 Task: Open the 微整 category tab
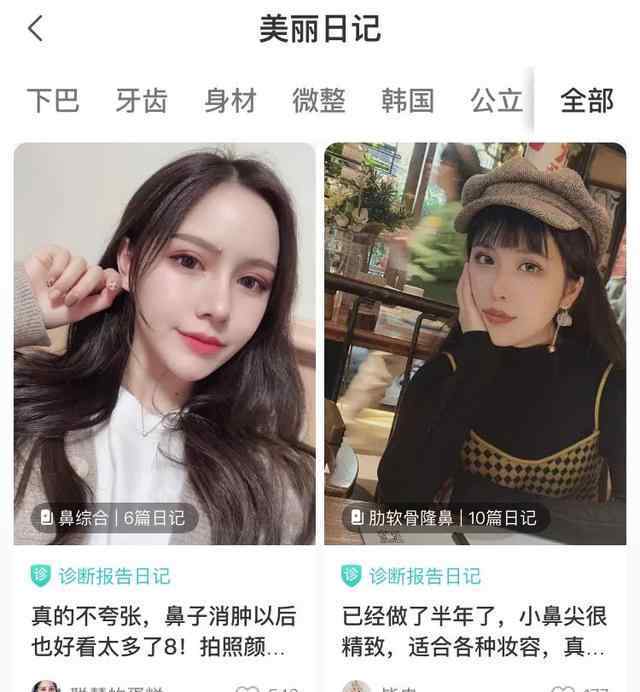319,100
